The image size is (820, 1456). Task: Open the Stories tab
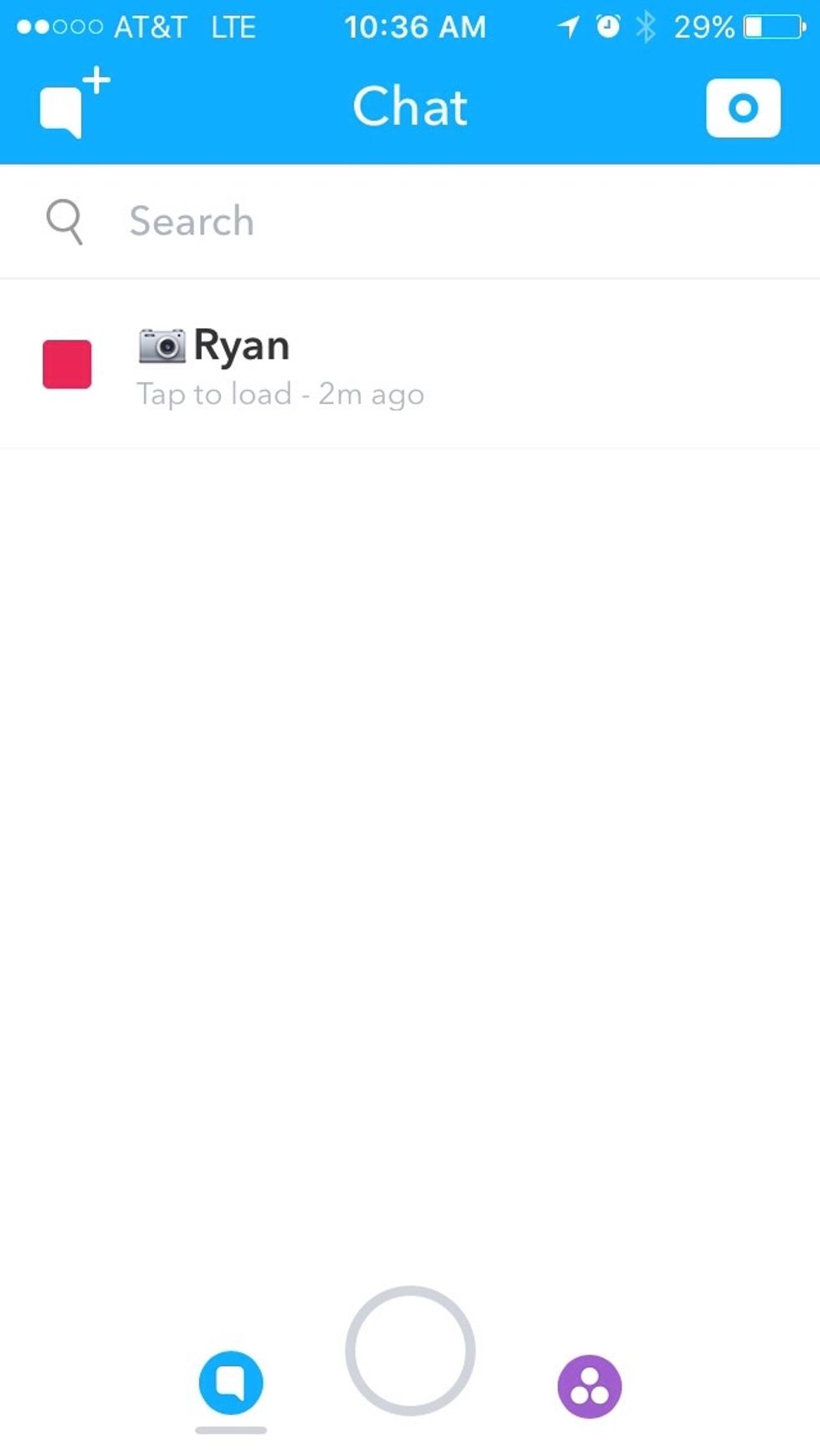tap(589, 1386)
